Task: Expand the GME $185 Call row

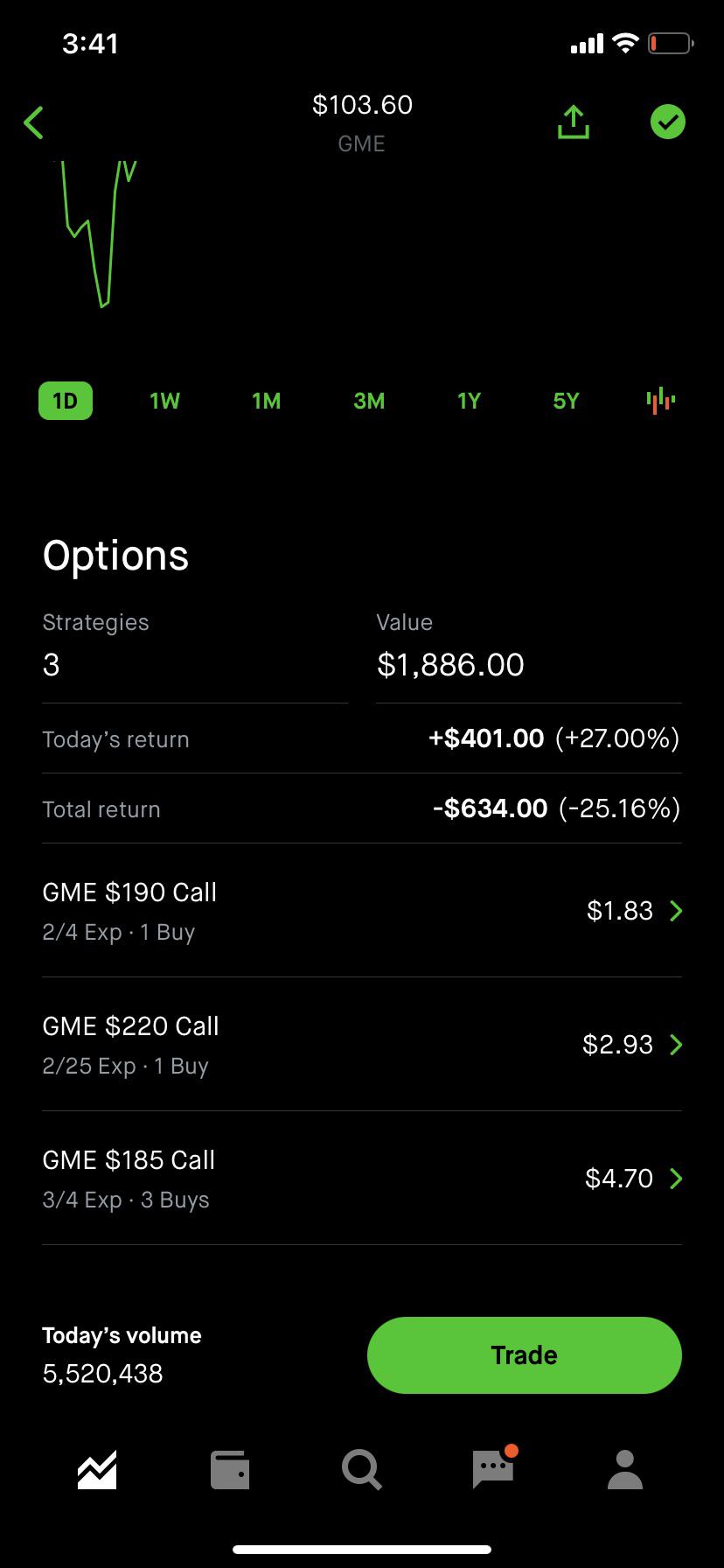Action: tap(362, 1178)
